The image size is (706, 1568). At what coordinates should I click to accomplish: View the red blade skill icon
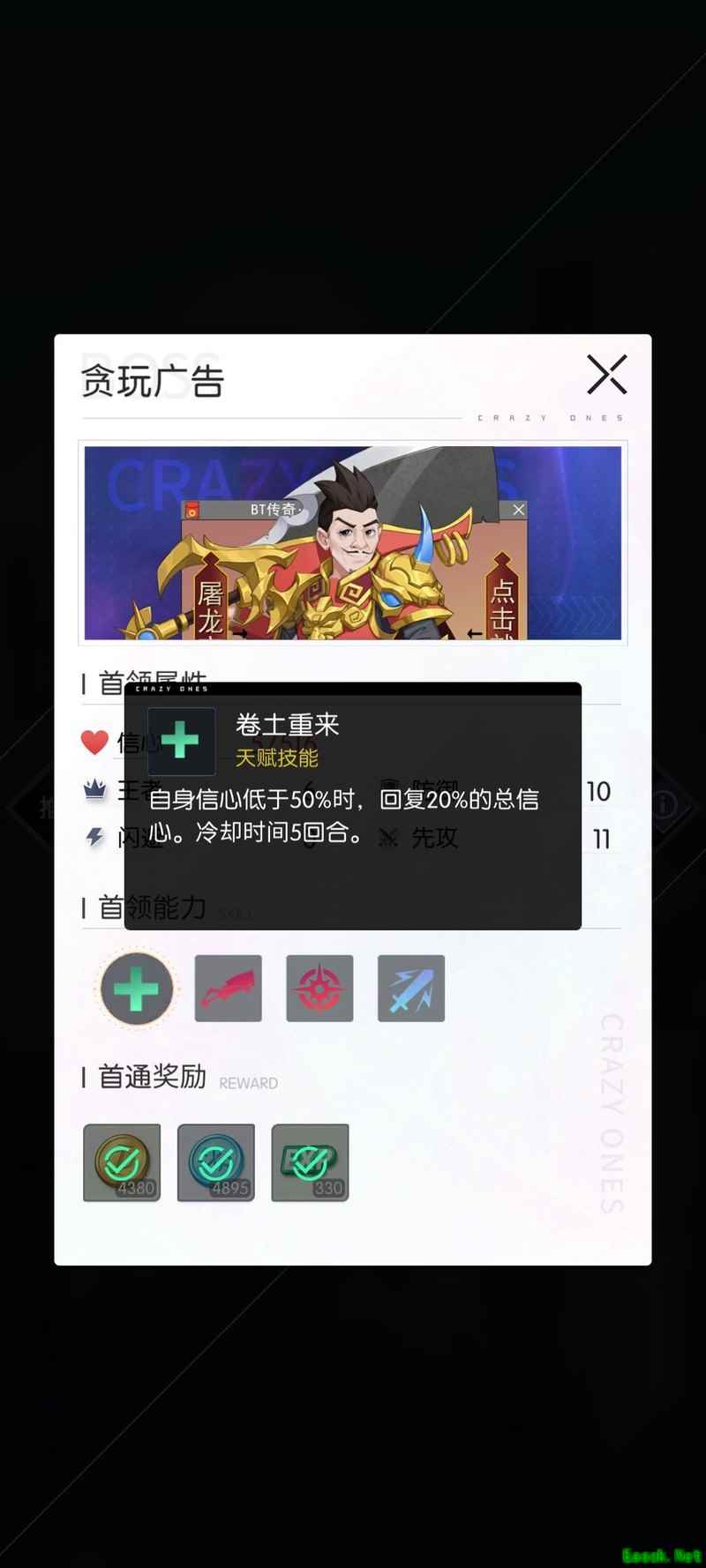(228, 989)
